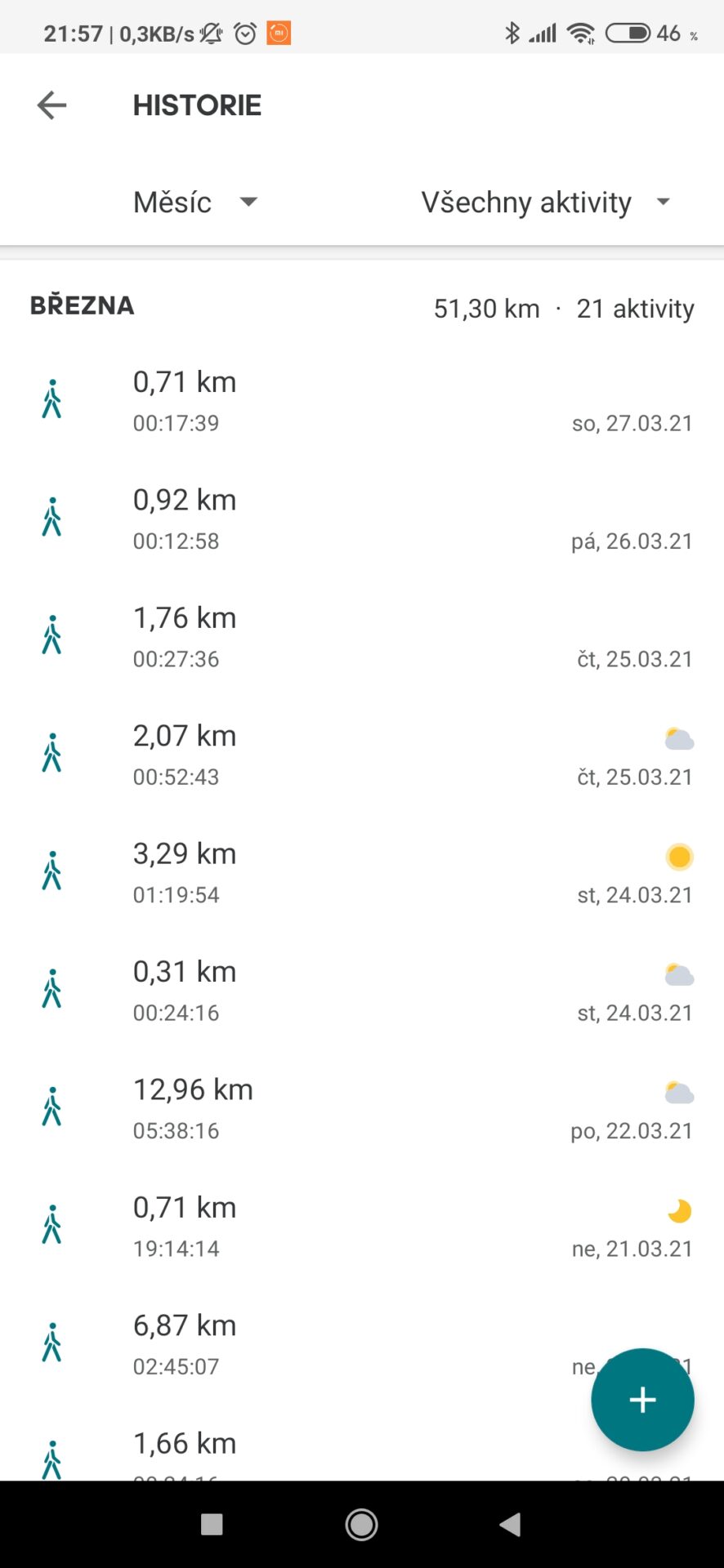Open the 2,07 km walk from 25.03.21

tap(362, 755)
